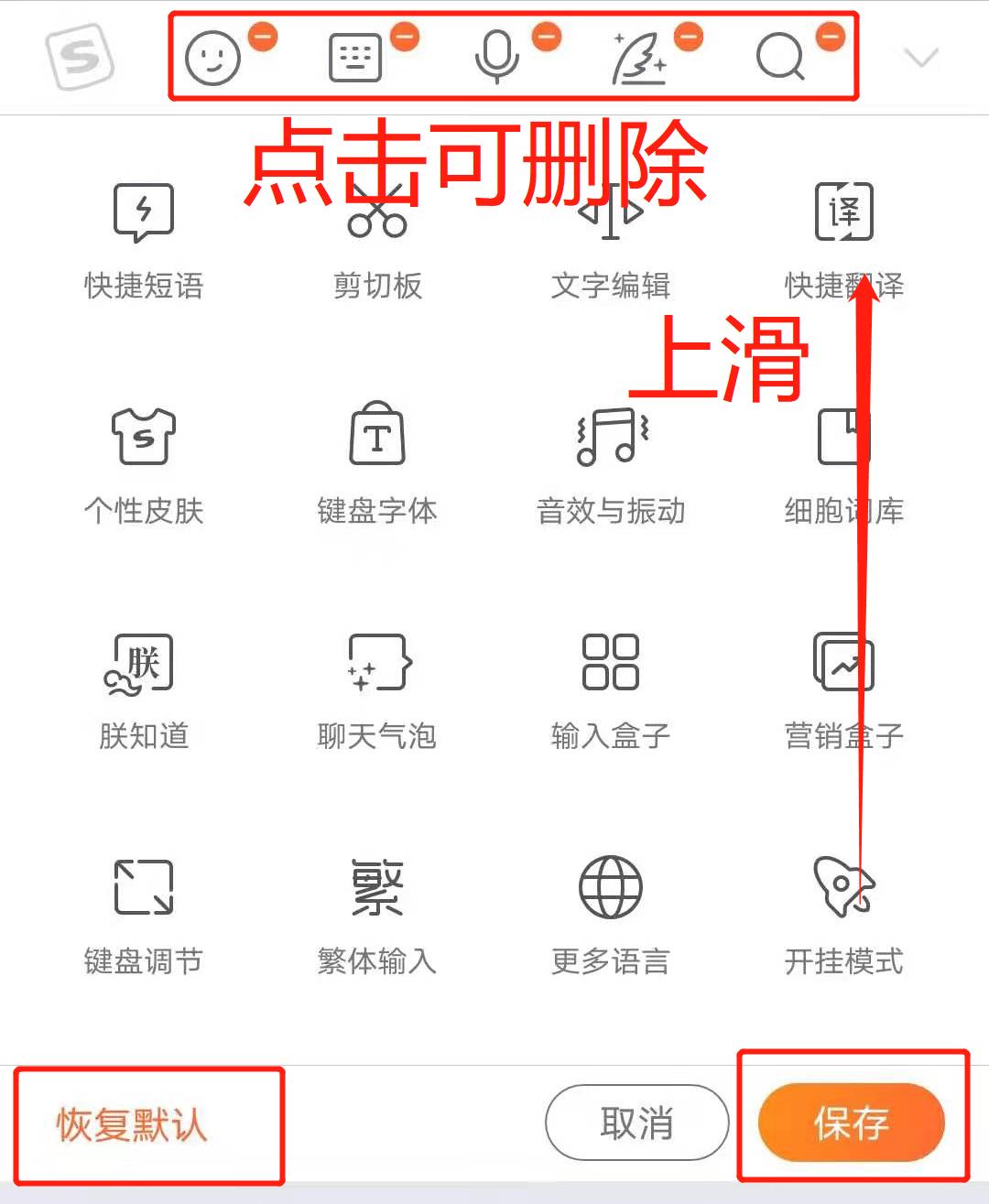The width and height of the screenshot is (989, 1204).
Task: Select 聊天气泡 chat bubbles
Action: pyautogui.click(x=377, y=687)
